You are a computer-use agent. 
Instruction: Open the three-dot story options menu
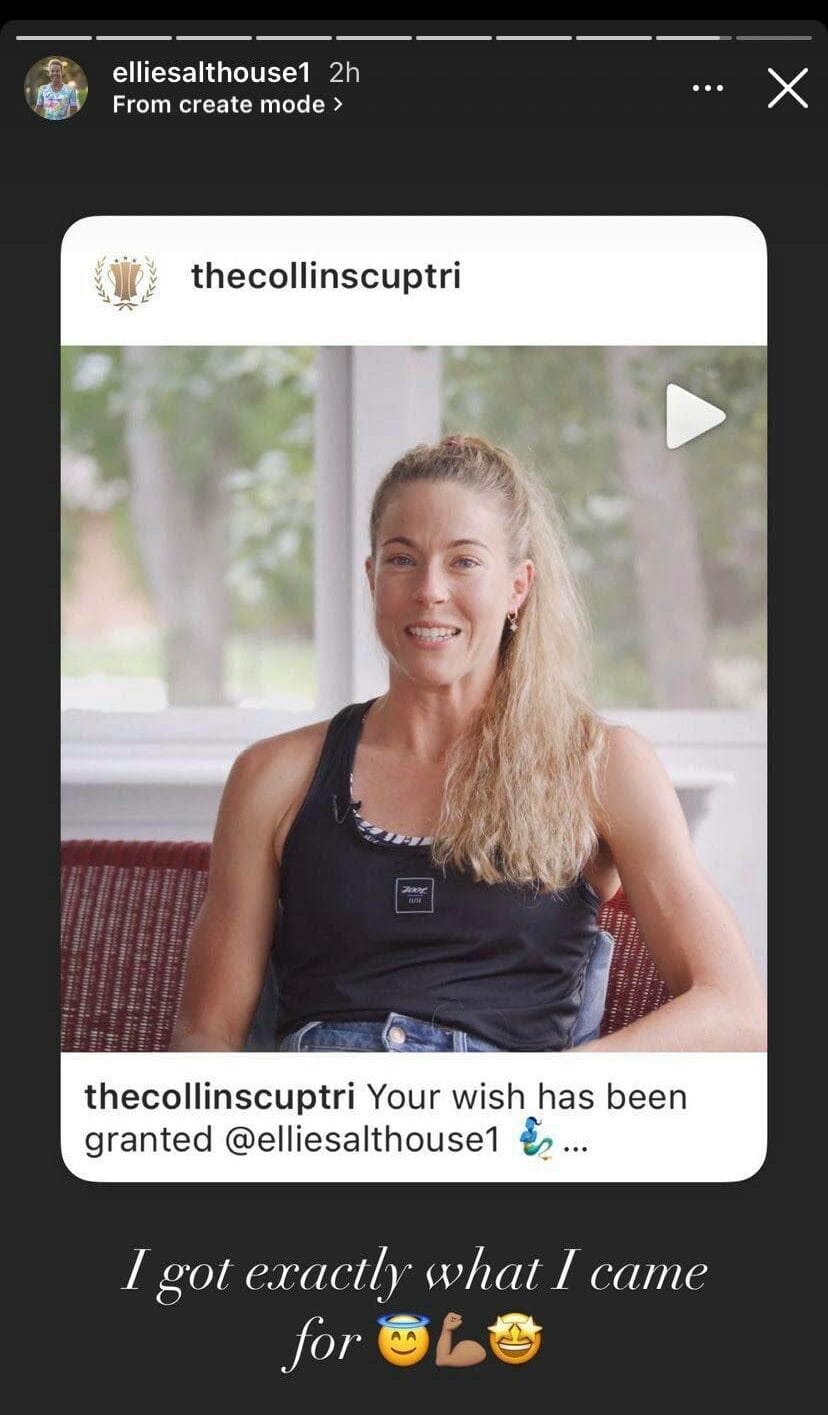click(707, 89)
